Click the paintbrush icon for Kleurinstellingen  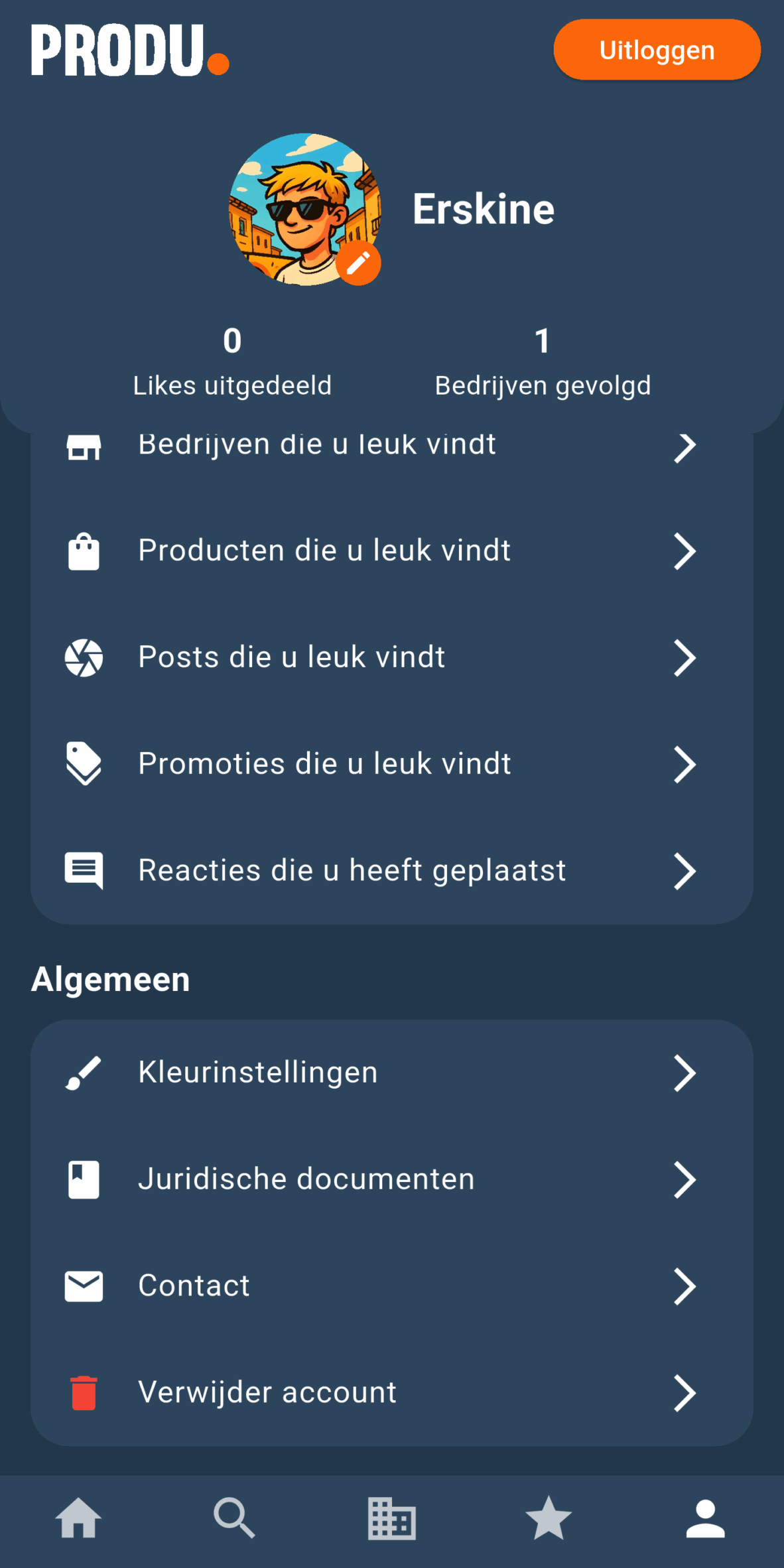pyautogui.click(x=84, y=1072)
